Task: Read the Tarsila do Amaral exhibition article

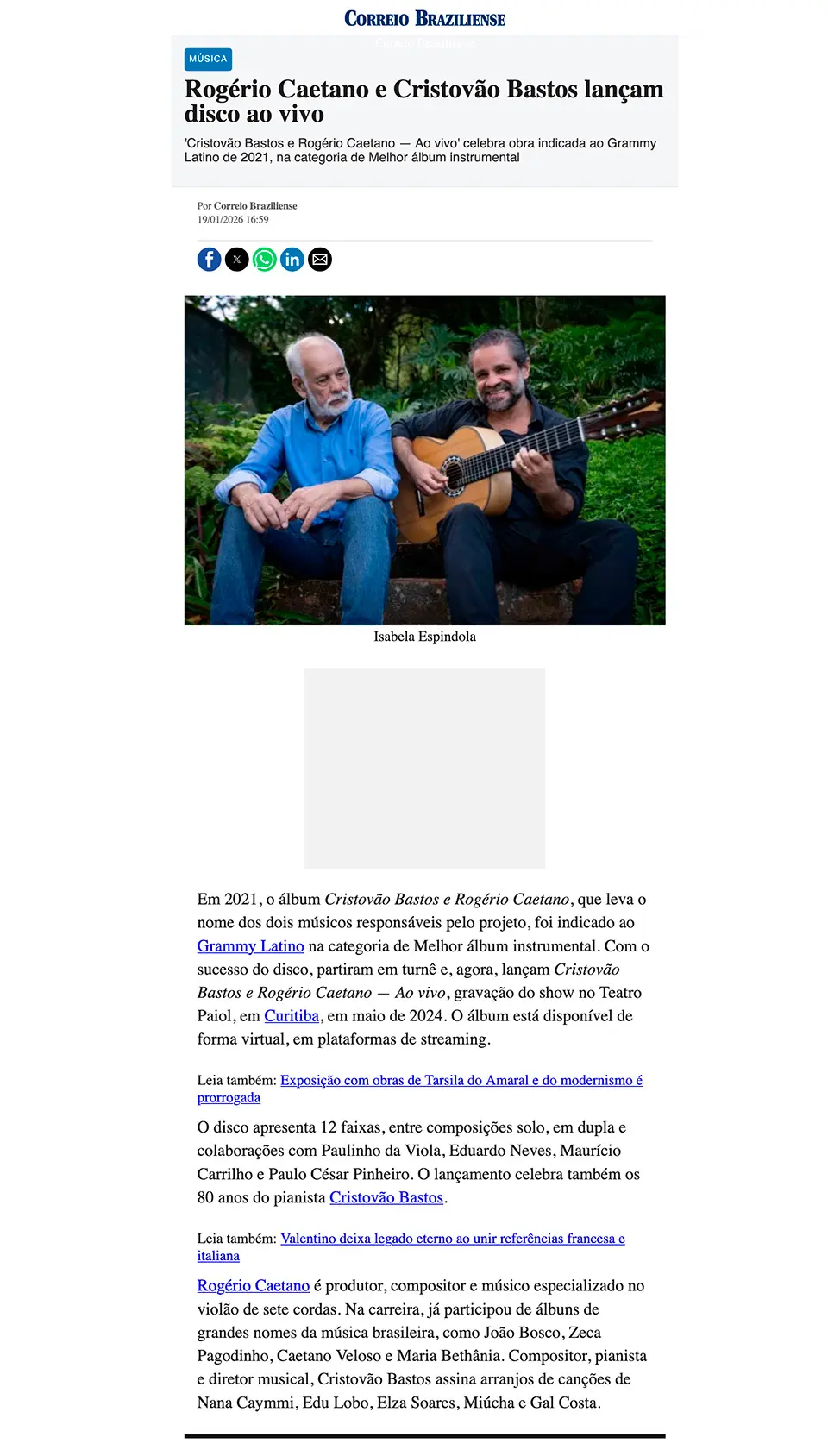Action: point(461,1080)
